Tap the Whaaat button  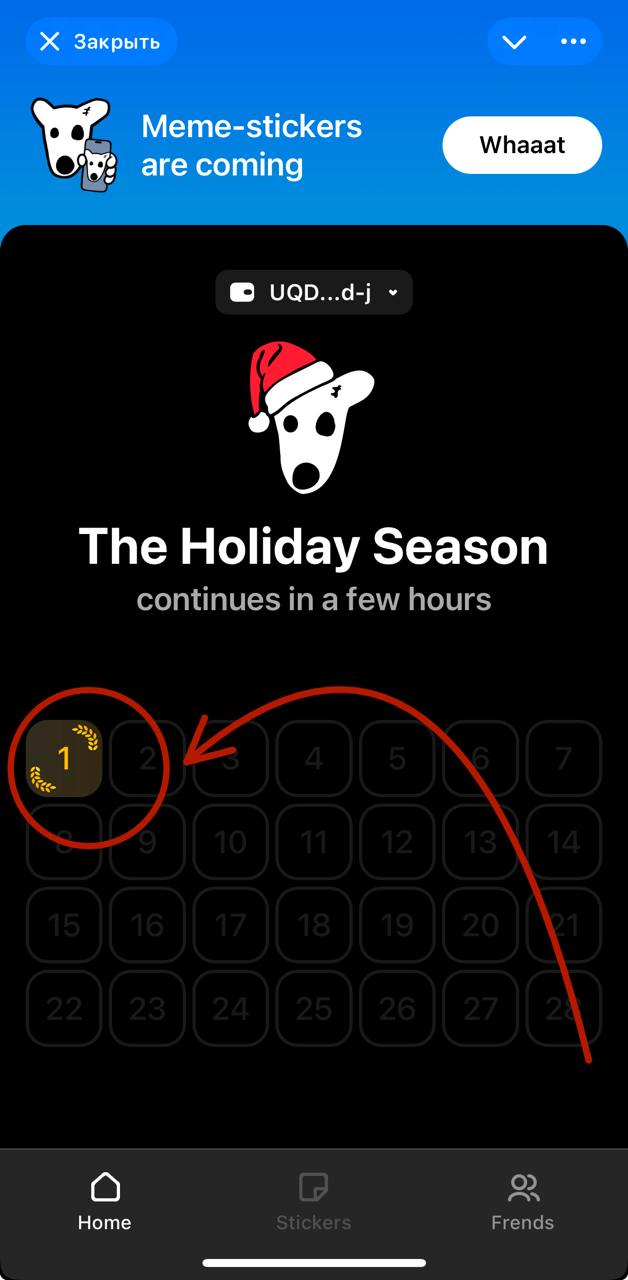pos(522,145)
